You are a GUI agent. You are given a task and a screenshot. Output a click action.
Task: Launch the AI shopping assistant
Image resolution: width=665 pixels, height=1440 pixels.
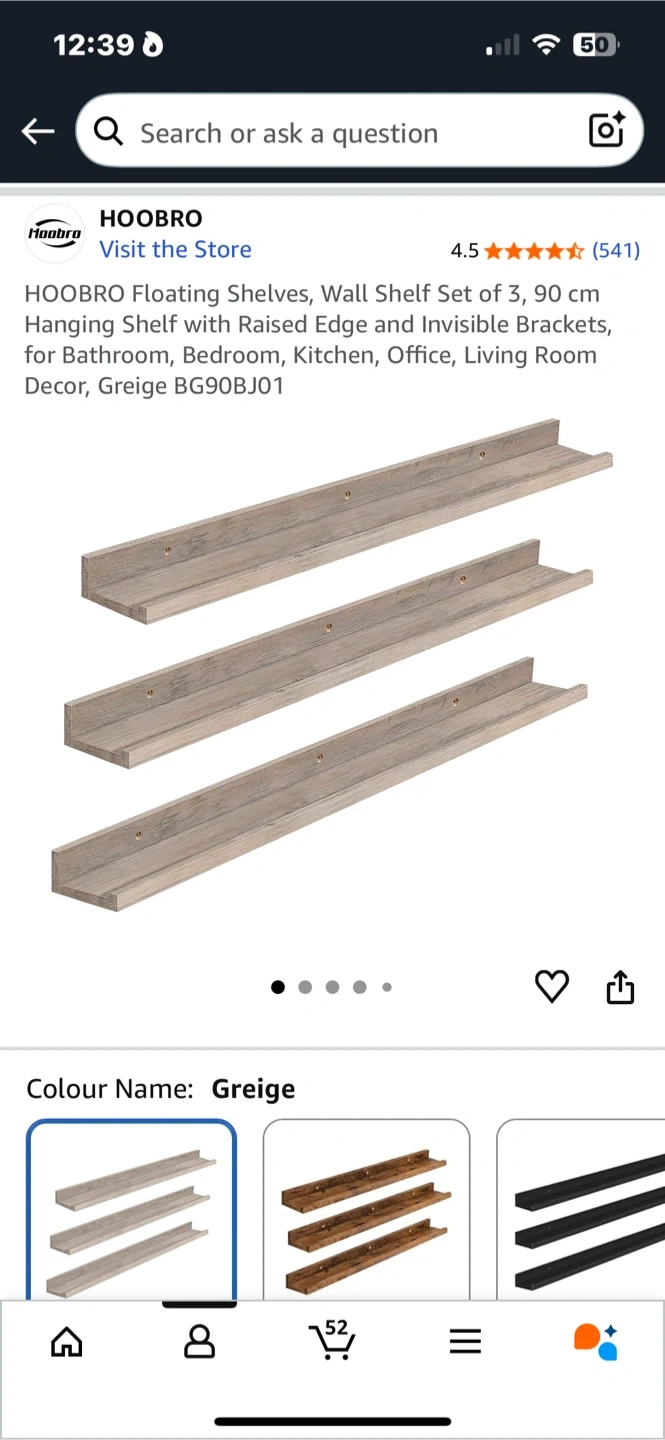tap(596, 1342)
